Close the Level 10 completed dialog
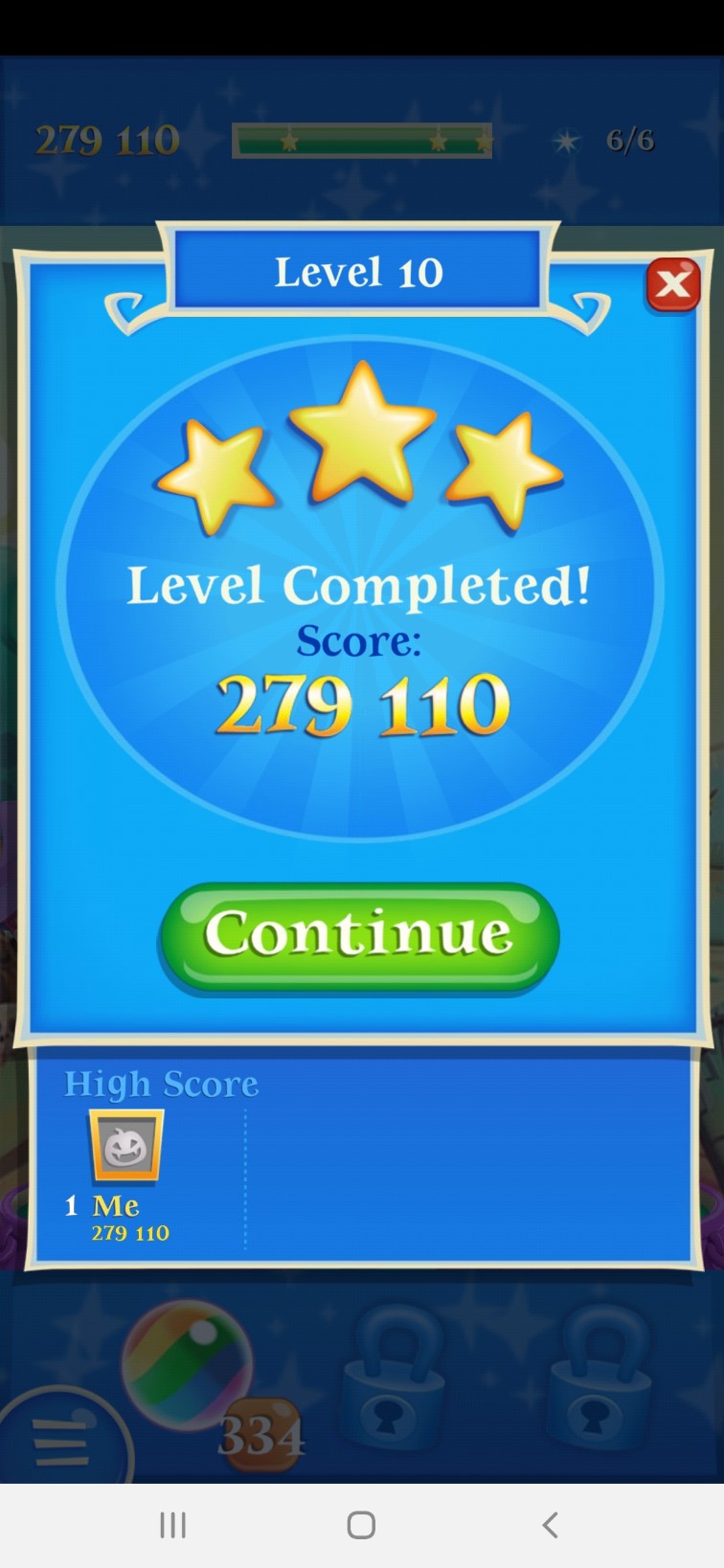Image resolution: width=724 pixels, height=1568 pixels. [673, 284]
